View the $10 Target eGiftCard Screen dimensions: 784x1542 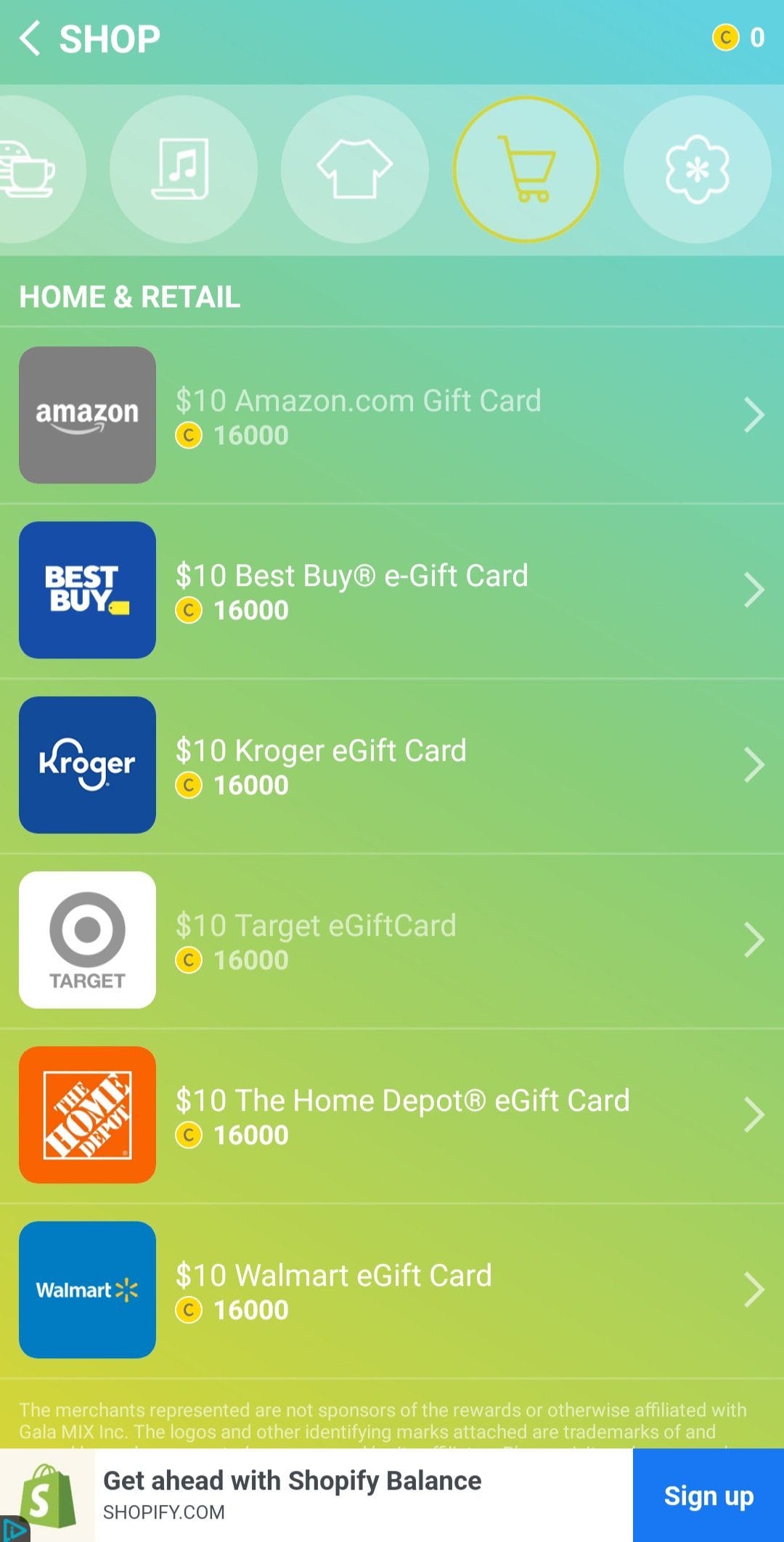click(392, 940)
